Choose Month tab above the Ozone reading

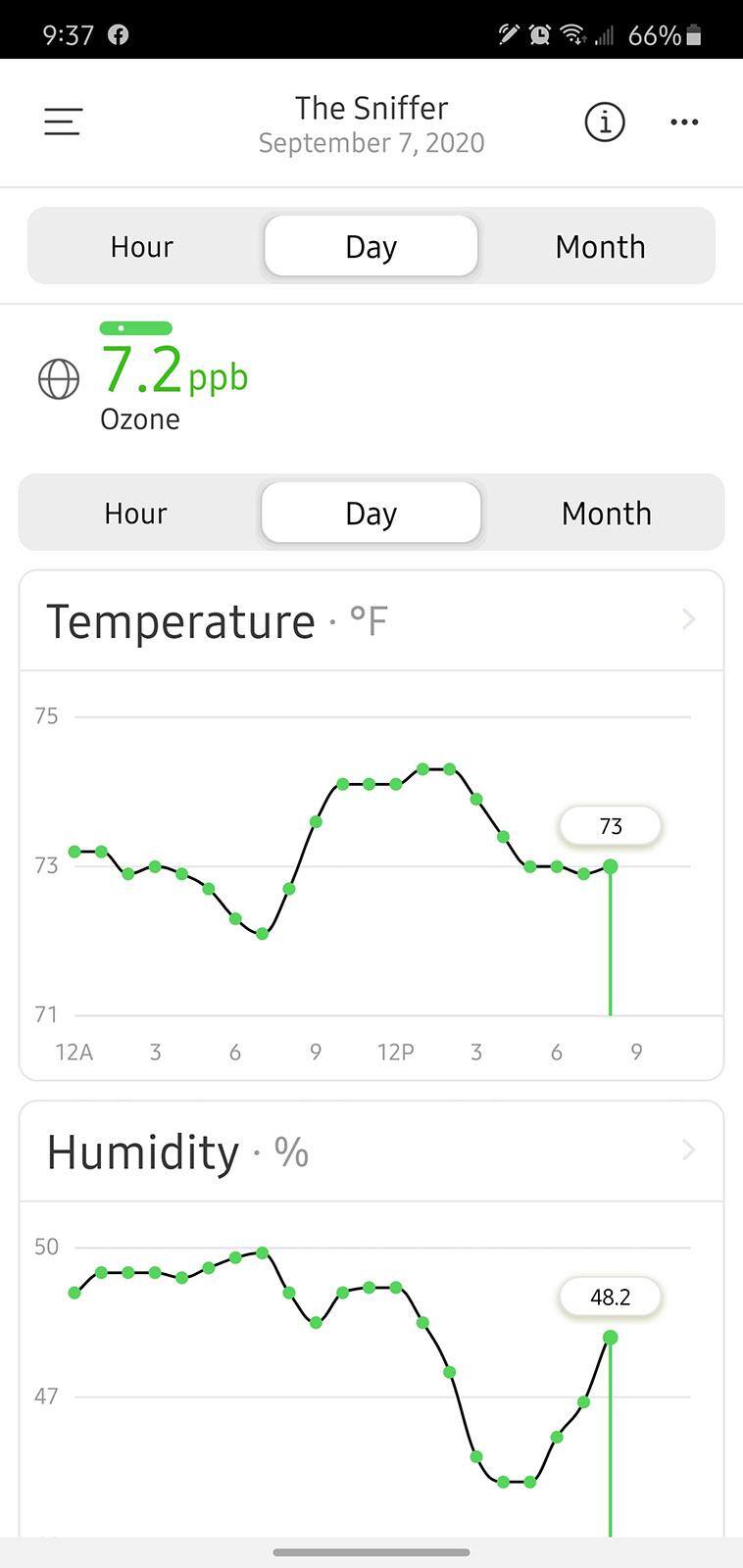click(x=600, y=246)
